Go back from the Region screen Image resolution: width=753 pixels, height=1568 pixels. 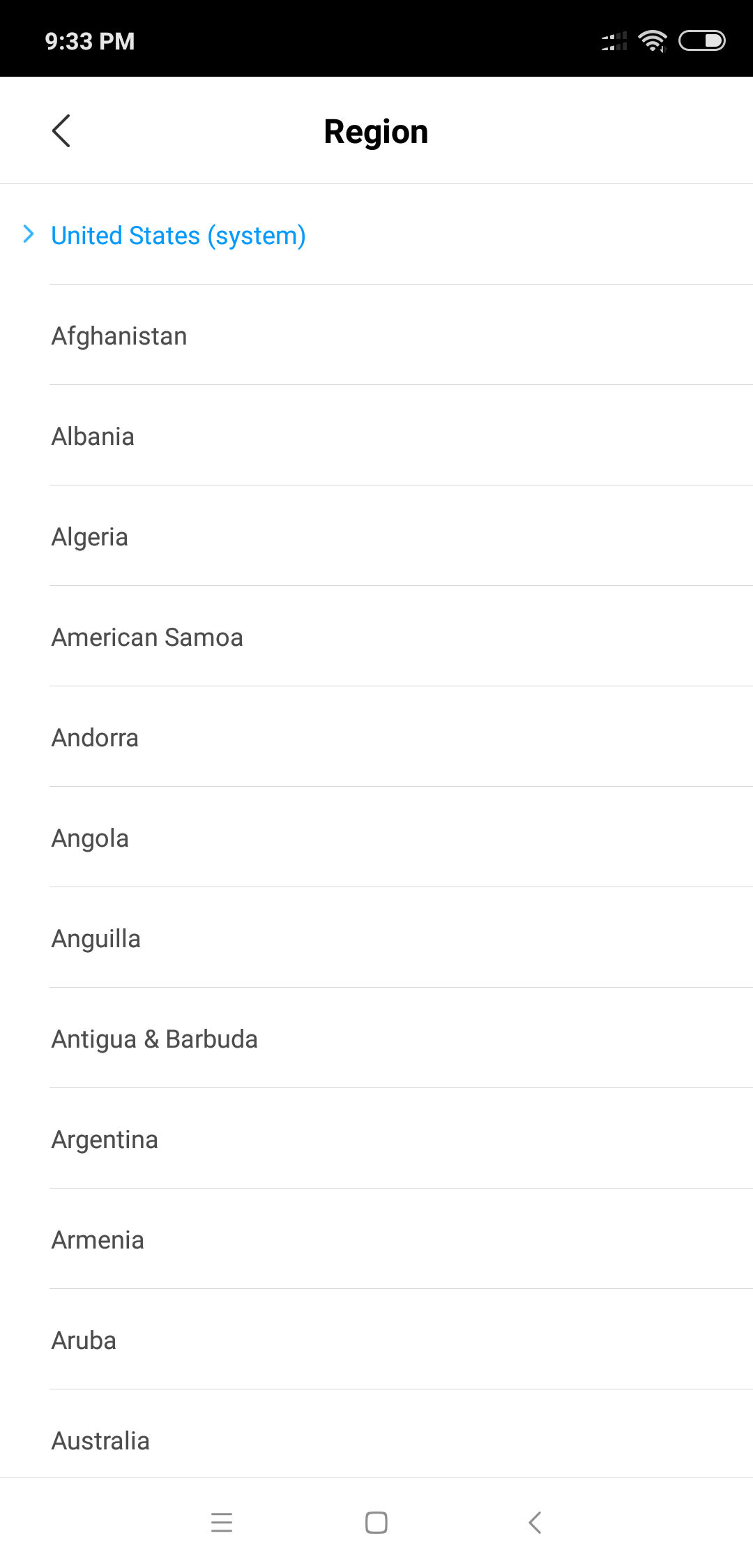[61, 131]
